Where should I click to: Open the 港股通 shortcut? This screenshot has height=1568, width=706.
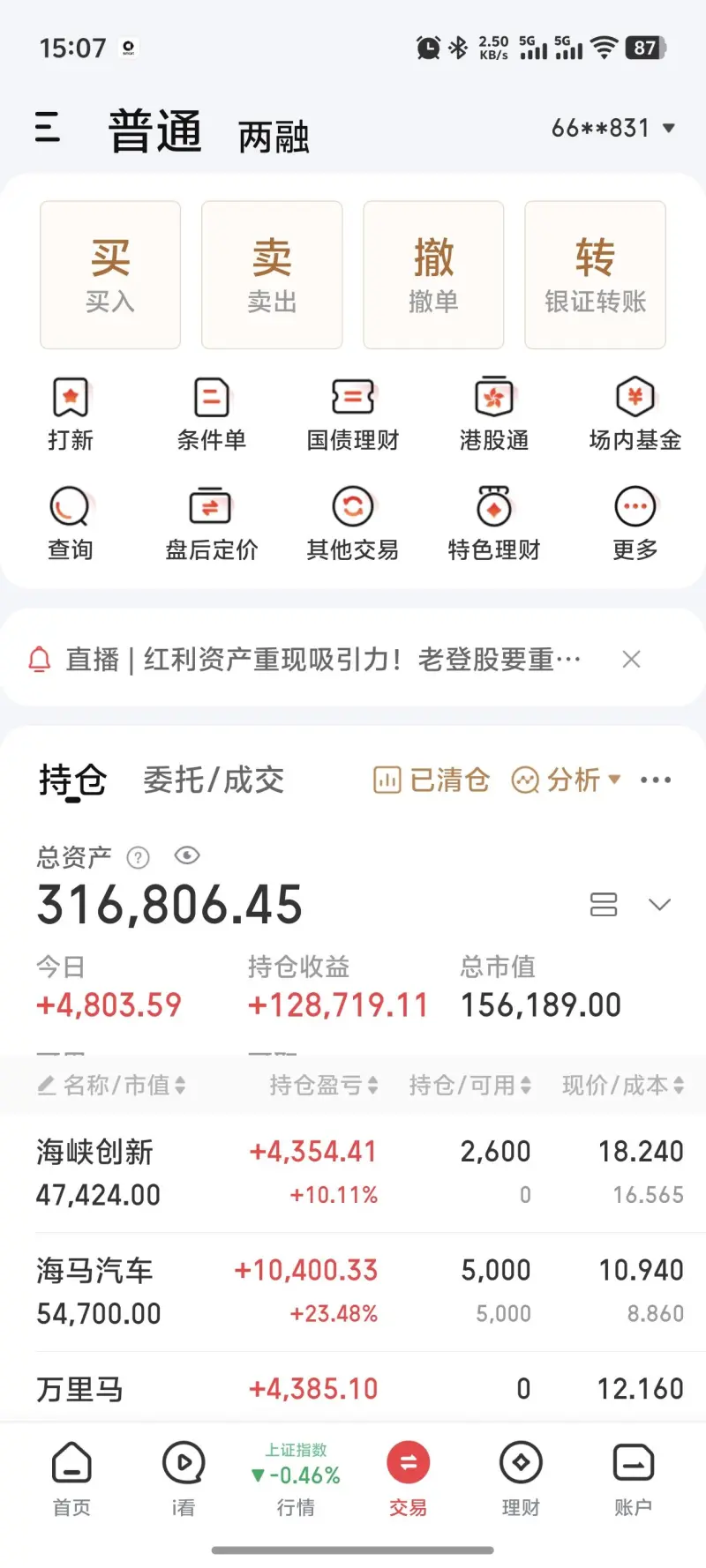click(494, 414)
